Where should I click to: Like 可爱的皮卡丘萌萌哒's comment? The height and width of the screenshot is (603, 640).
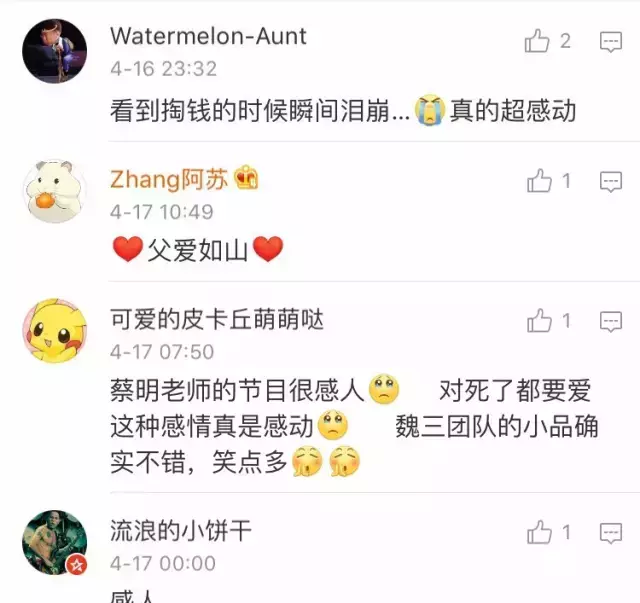540,321
